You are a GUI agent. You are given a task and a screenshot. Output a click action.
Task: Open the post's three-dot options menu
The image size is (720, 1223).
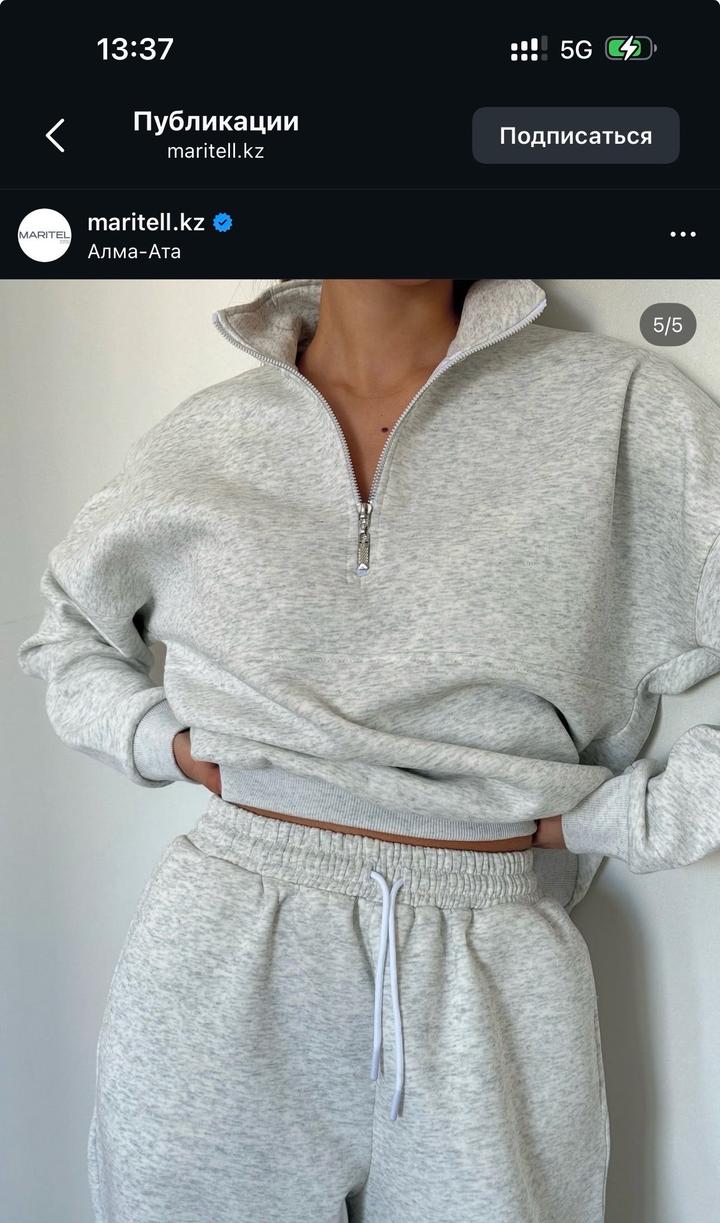(x=682, y=234)
